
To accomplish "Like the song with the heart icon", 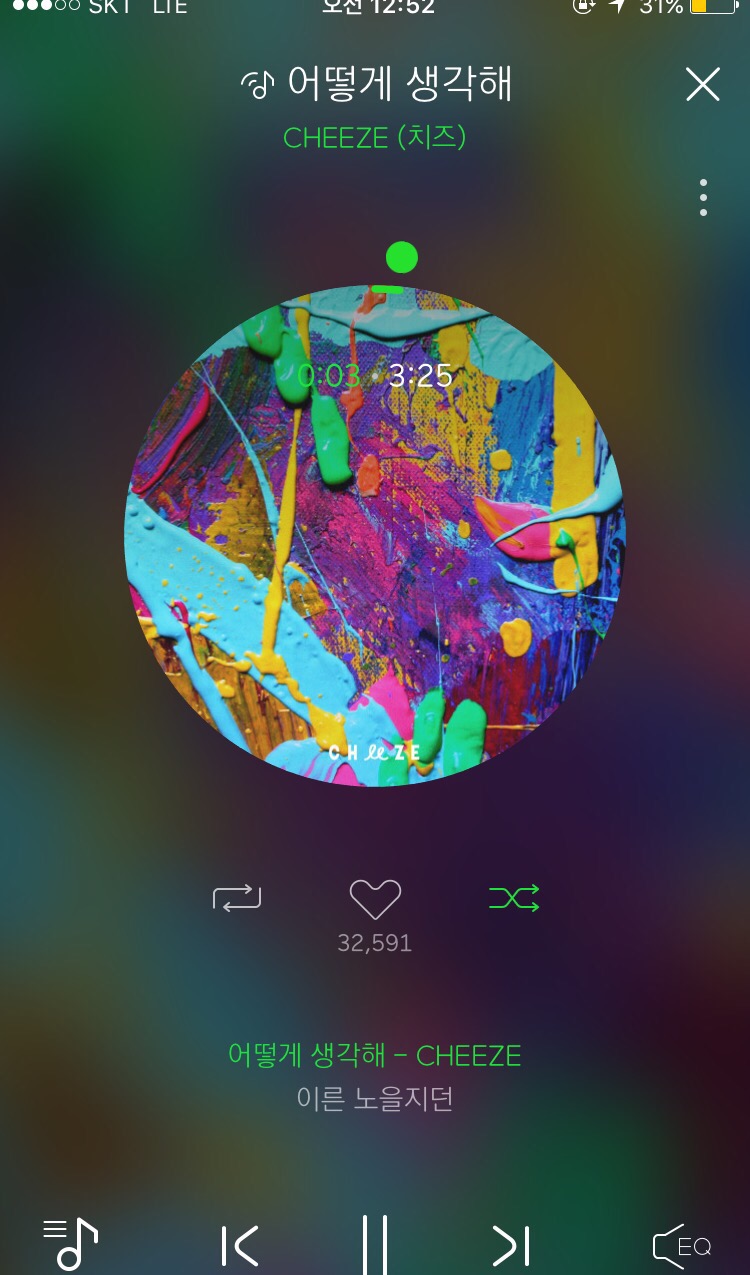I will point(375,899).
